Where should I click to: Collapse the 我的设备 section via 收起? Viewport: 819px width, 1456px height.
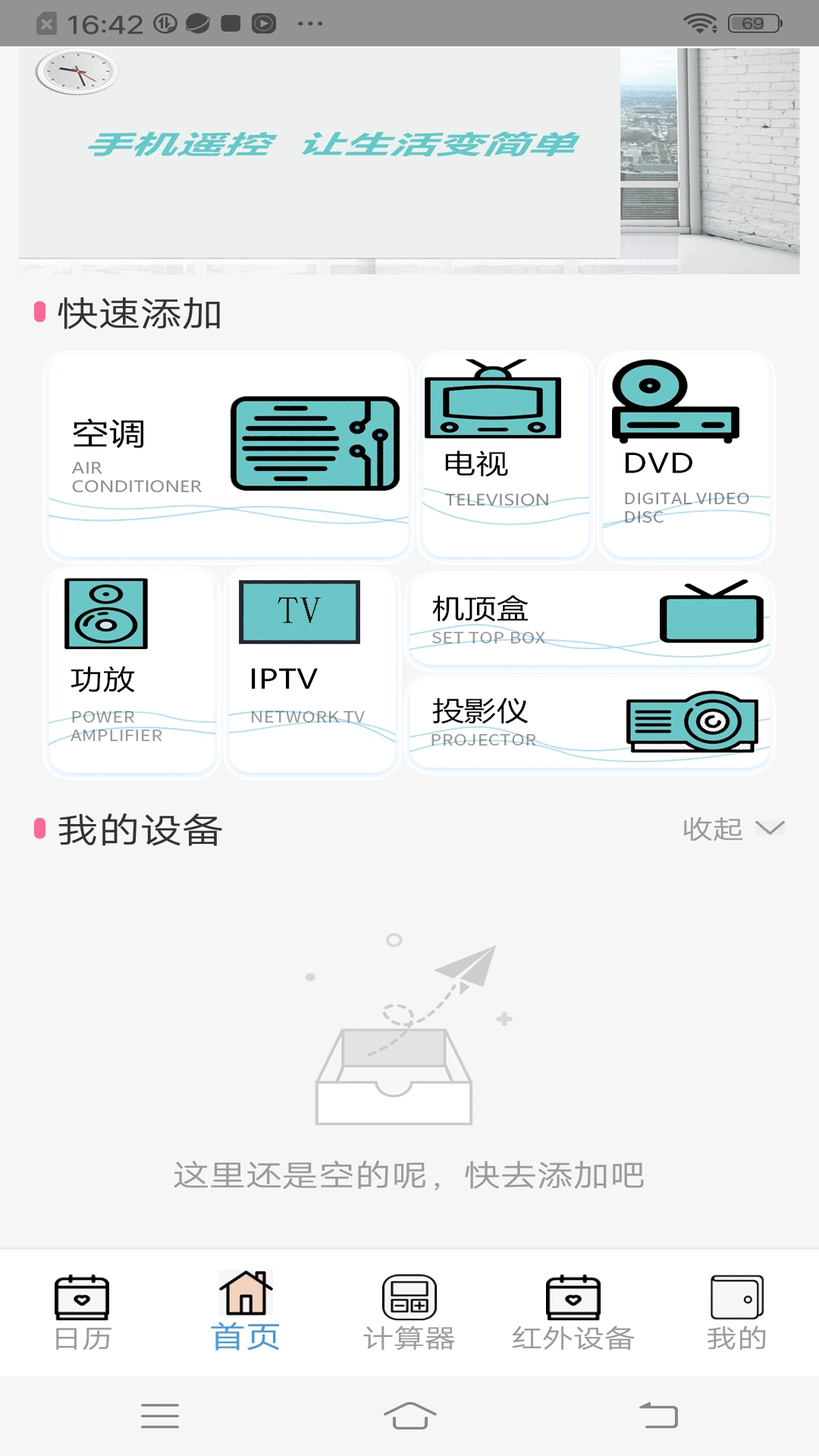click(x=714, y=829)
